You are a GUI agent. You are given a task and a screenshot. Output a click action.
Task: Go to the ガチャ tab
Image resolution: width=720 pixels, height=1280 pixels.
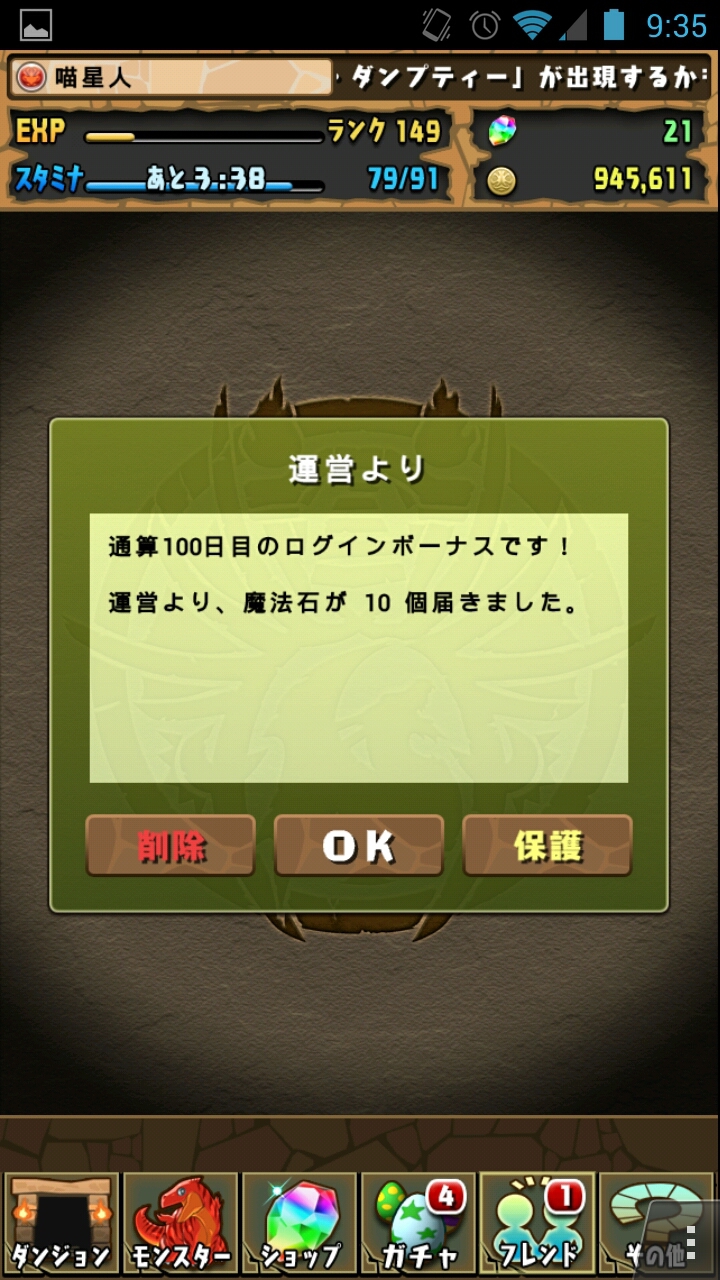point(418,1224)
